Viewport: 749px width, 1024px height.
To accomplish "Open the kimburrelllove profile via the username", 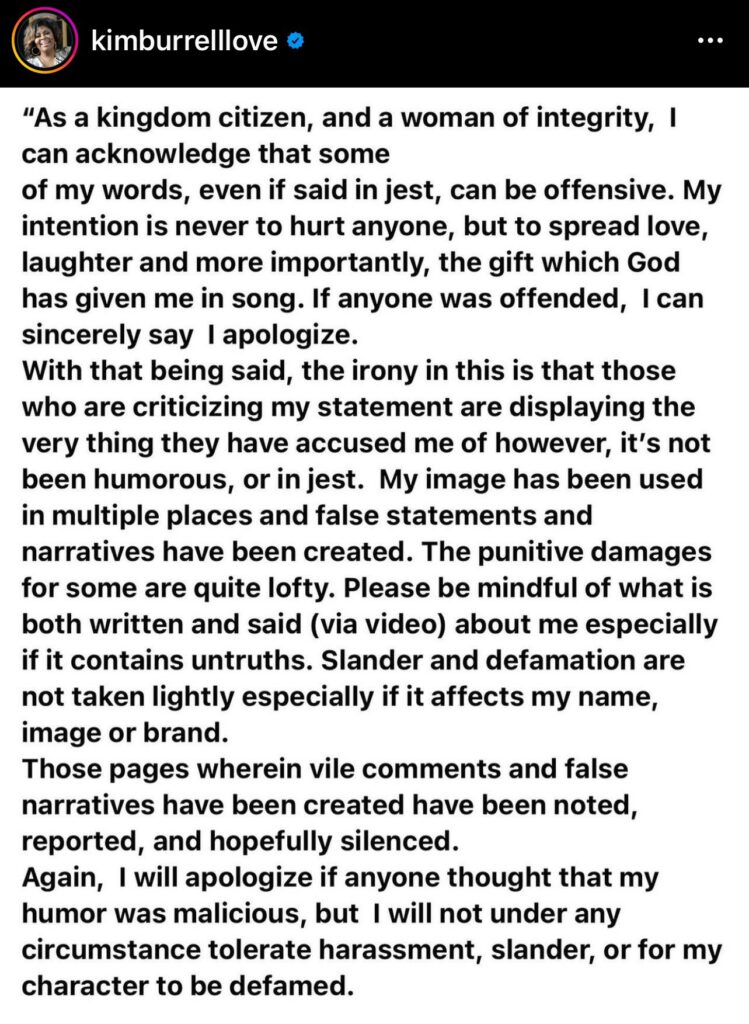I will click(x=182, y=41).
